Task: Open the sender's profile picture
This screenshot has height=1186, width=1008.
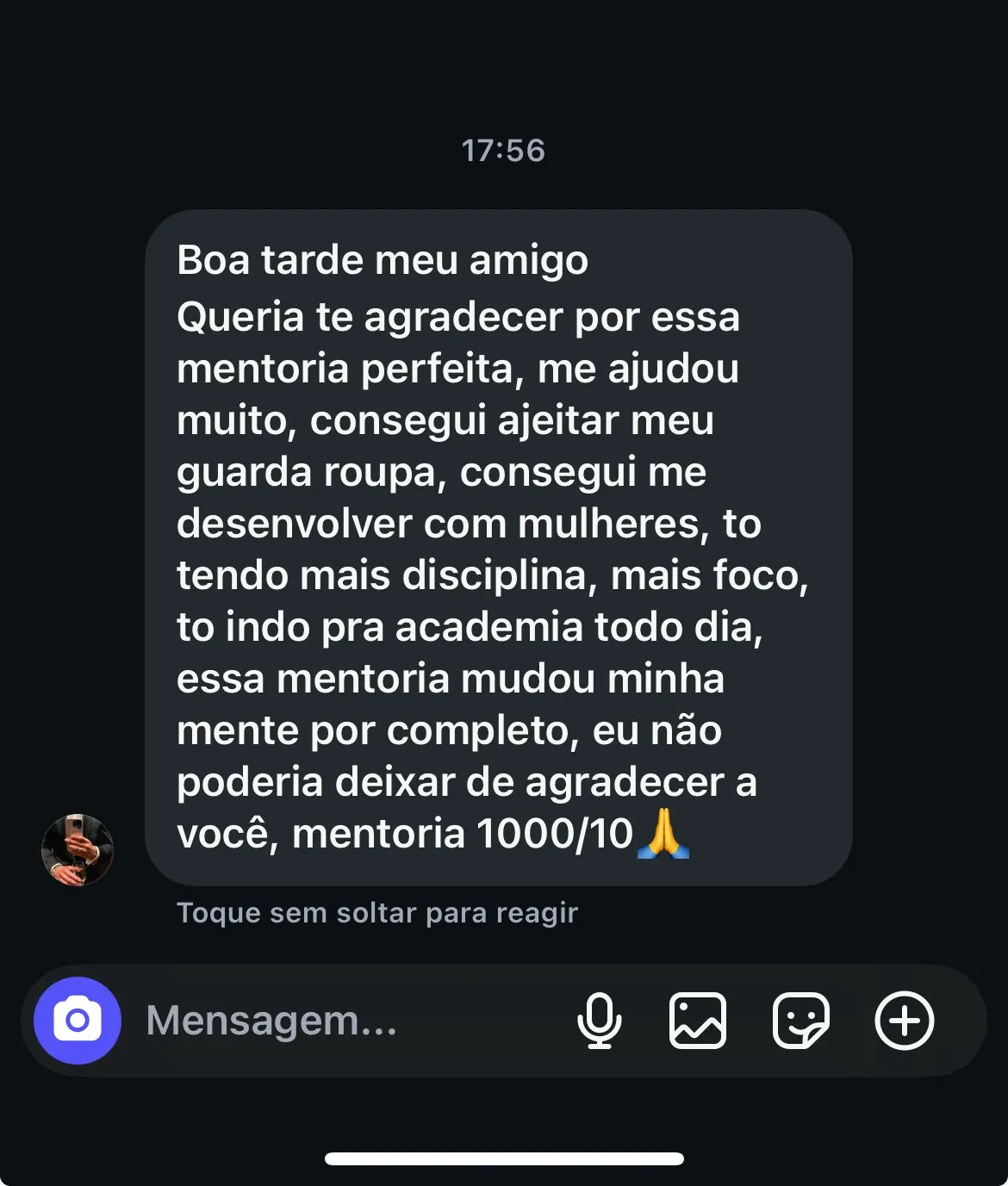Action: click(78, 850)
